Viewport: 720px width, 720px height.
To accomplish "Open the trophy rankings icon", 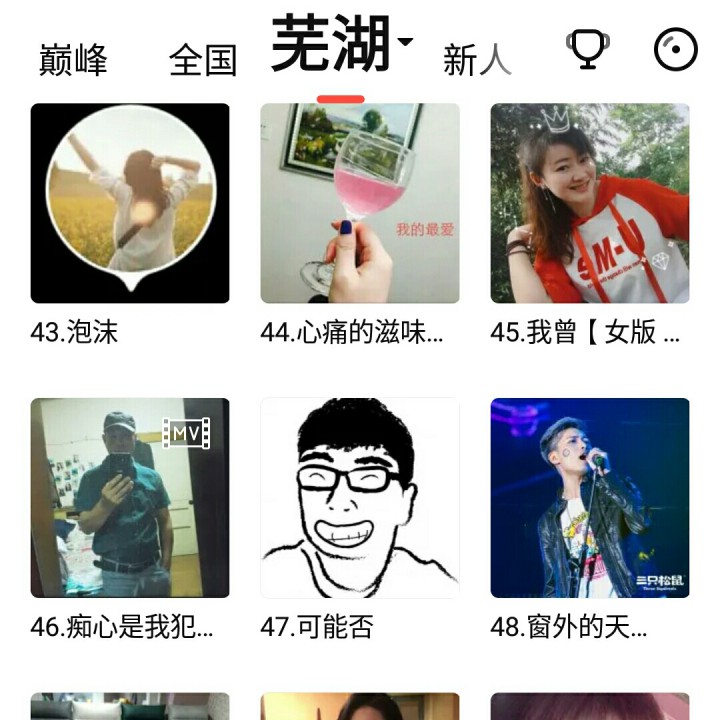I will pyautogui.click(x=588, y=49).
